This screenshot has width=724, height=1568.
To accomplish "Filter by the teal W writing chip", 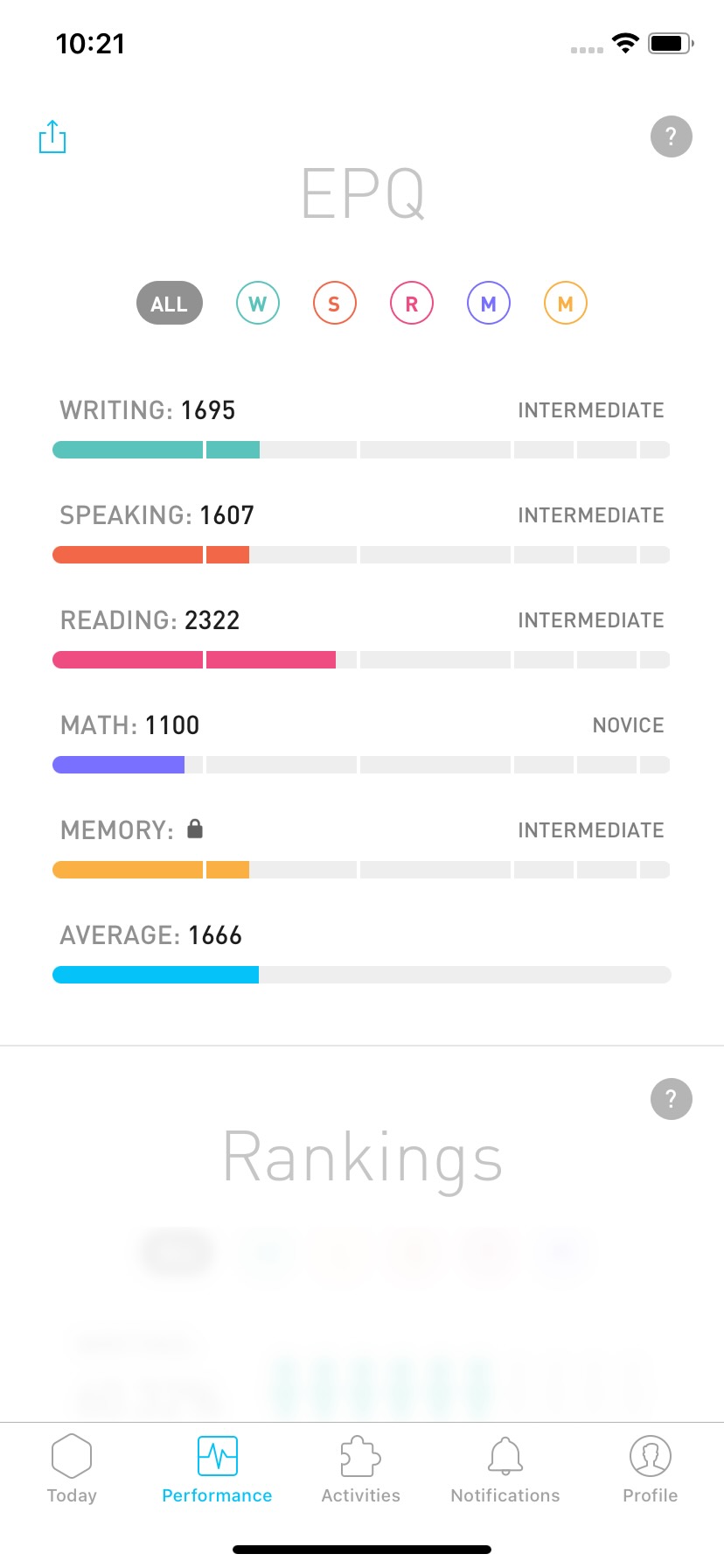I will click(x=258, y=304).
